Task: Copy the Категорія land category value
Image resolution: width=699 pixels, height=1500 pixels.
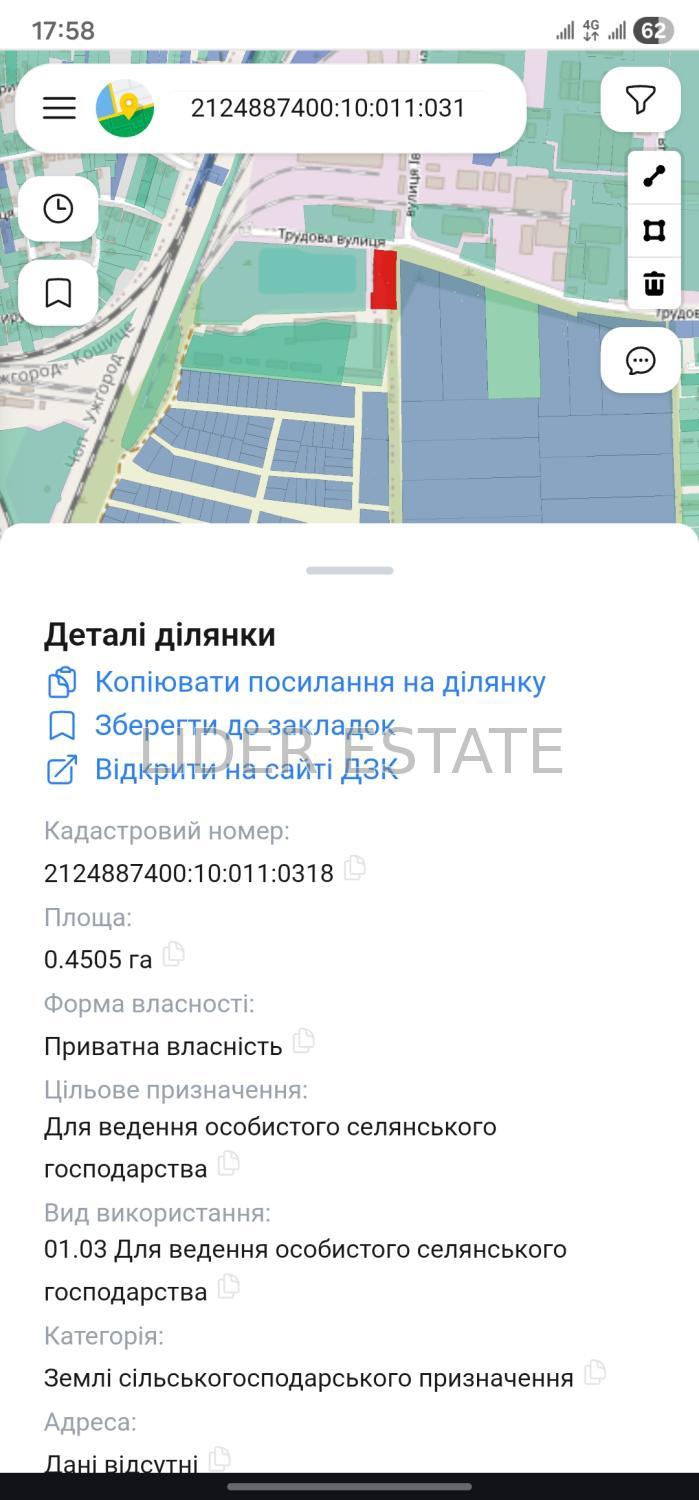Action: click(595, 1372)
